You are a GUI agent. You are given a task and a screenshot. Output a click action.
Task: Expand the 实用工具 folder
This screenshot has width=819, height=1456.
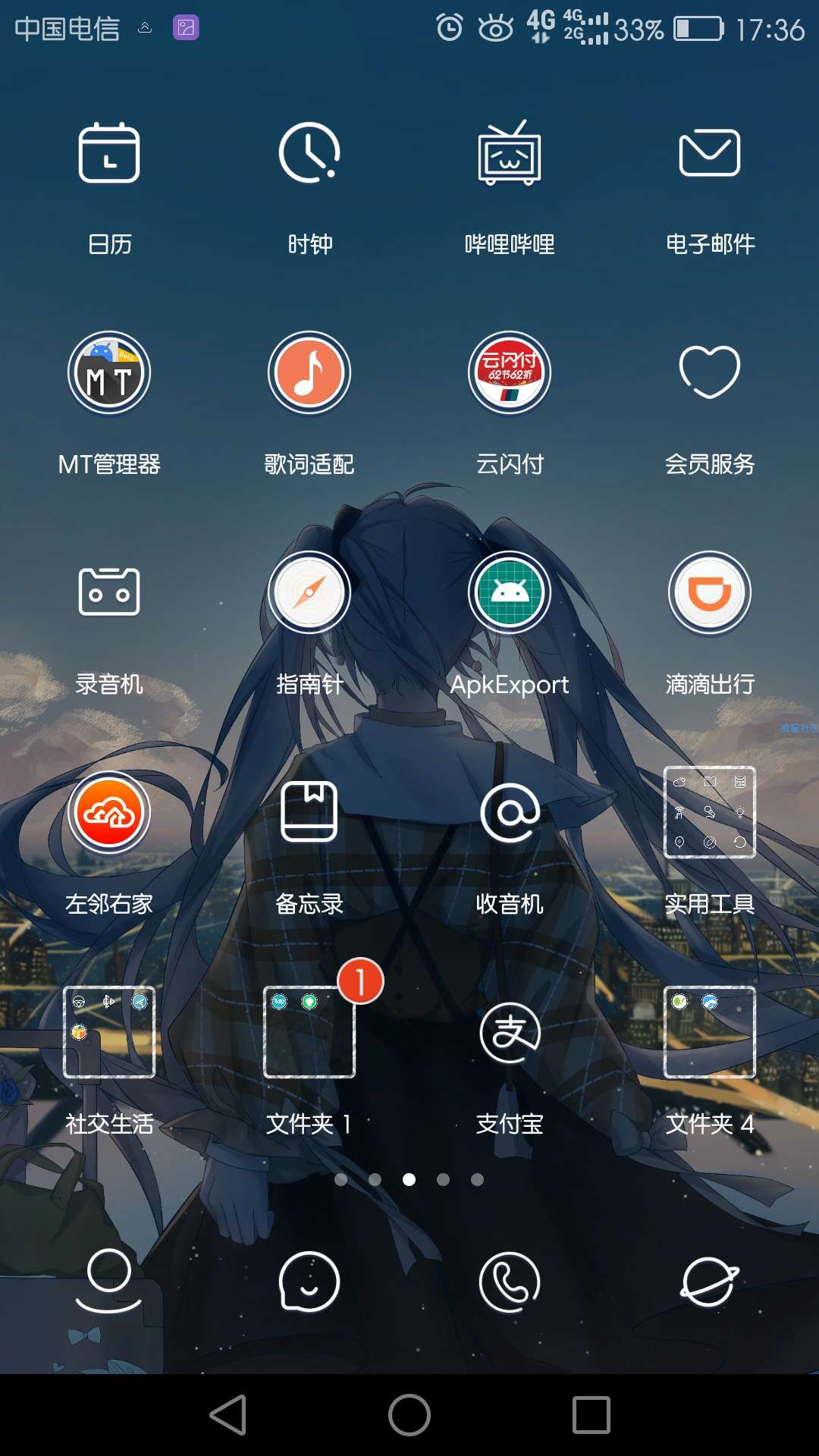[x=710, y=813]
